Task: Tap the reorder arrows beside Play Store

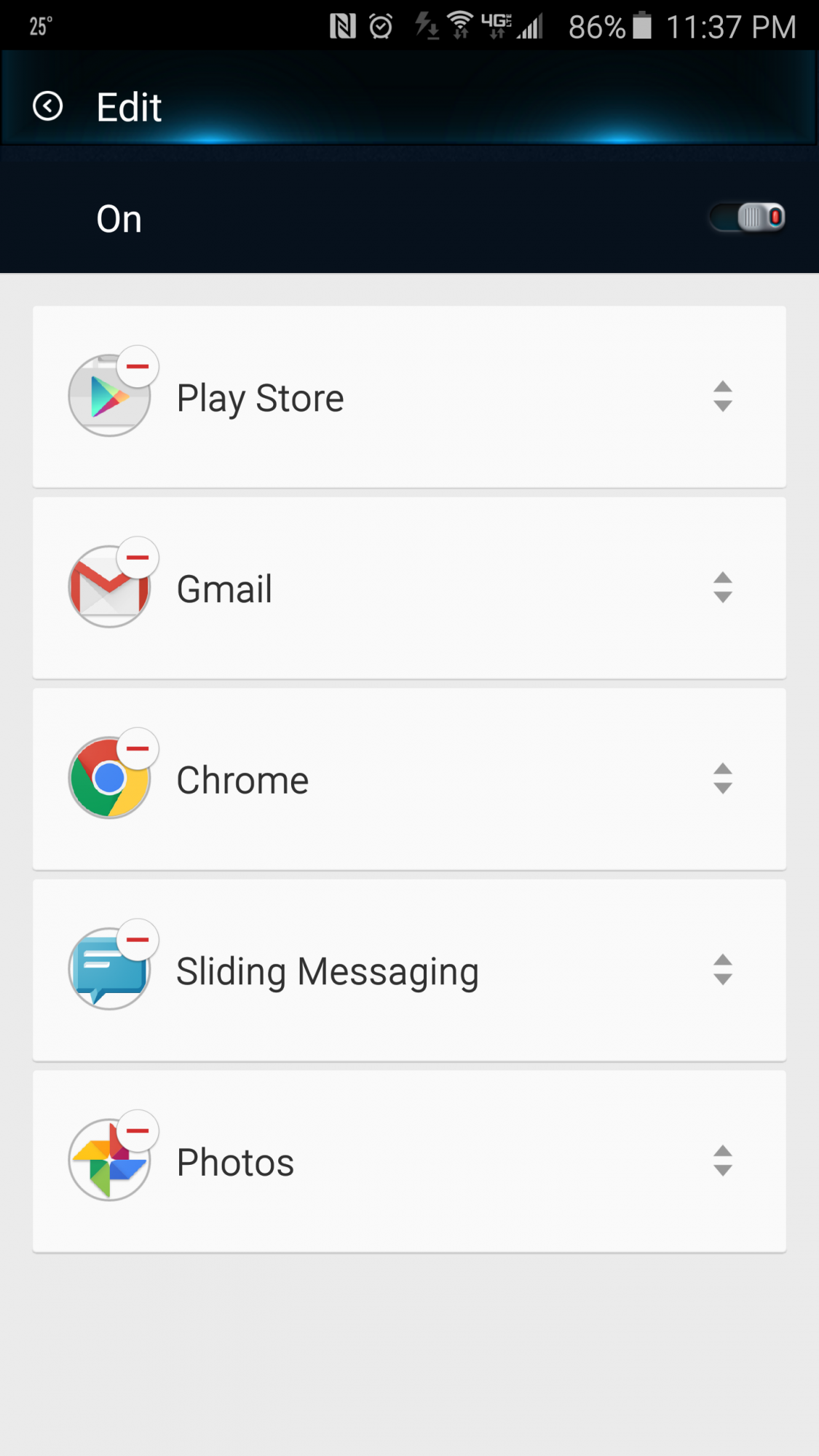Action: tap(722, 397)
